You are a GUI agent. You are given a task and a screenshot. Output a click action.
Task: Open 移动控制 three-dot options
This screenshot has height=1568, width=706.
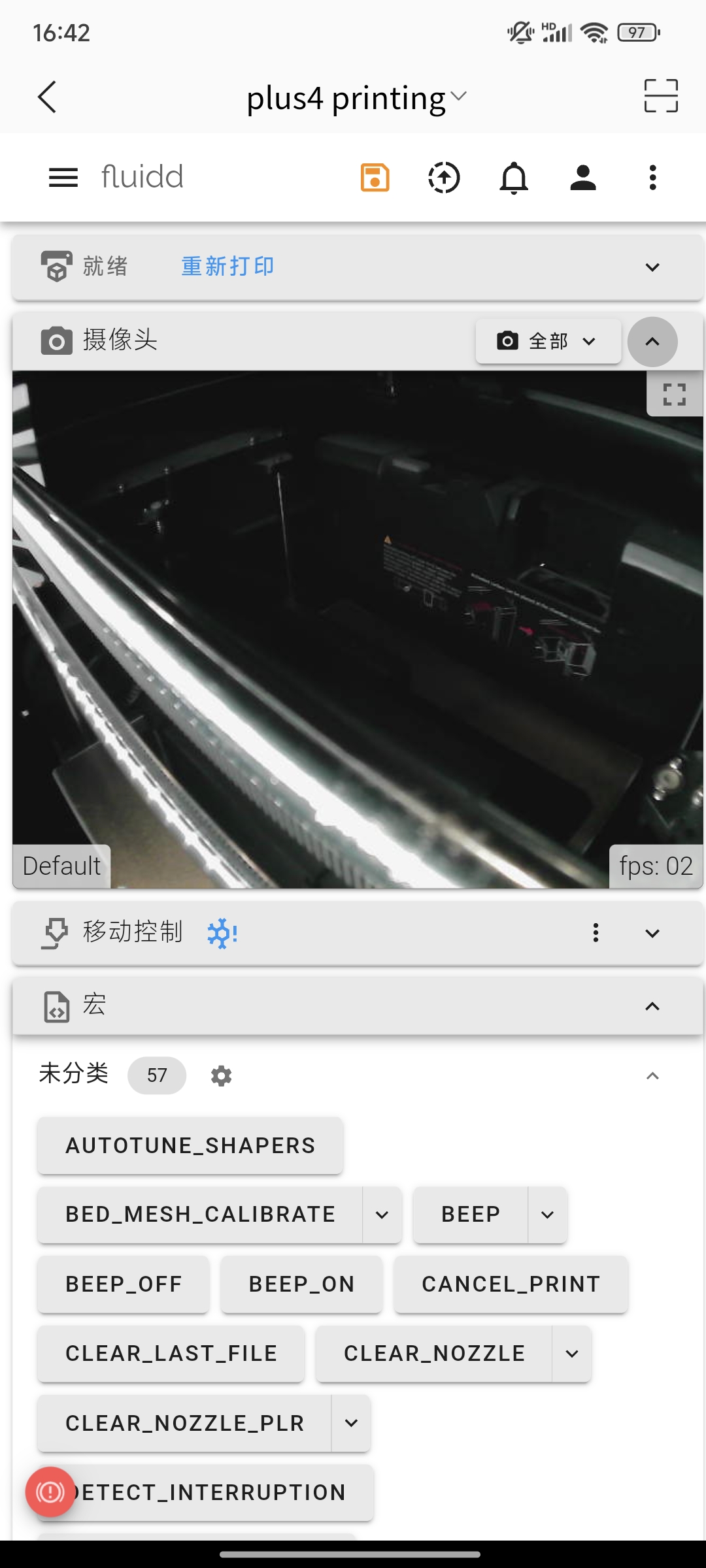click(x=596, y=933)
